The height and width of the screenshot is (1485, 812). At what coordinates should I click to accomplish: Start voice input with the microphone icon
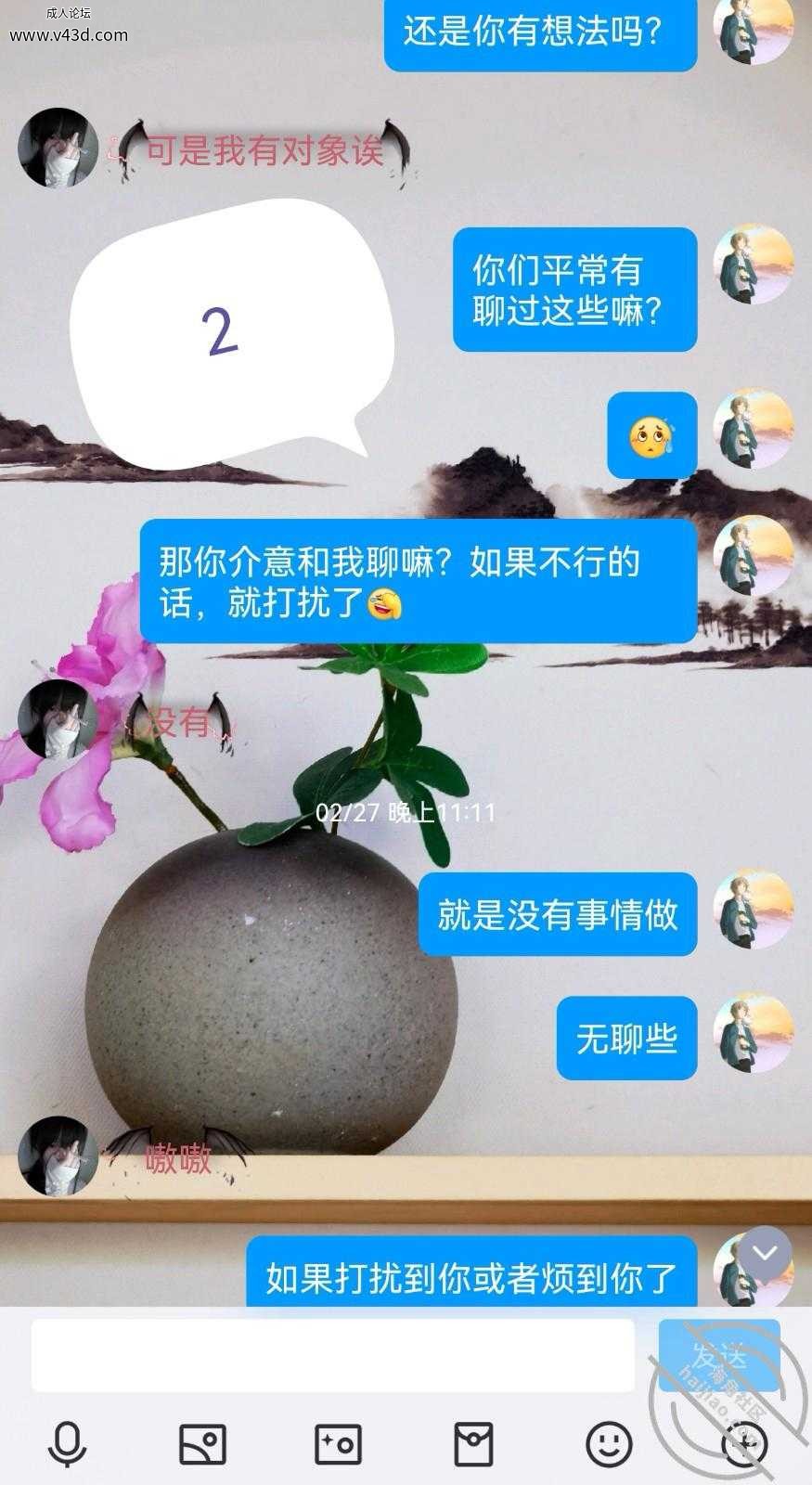[68, 1444]
